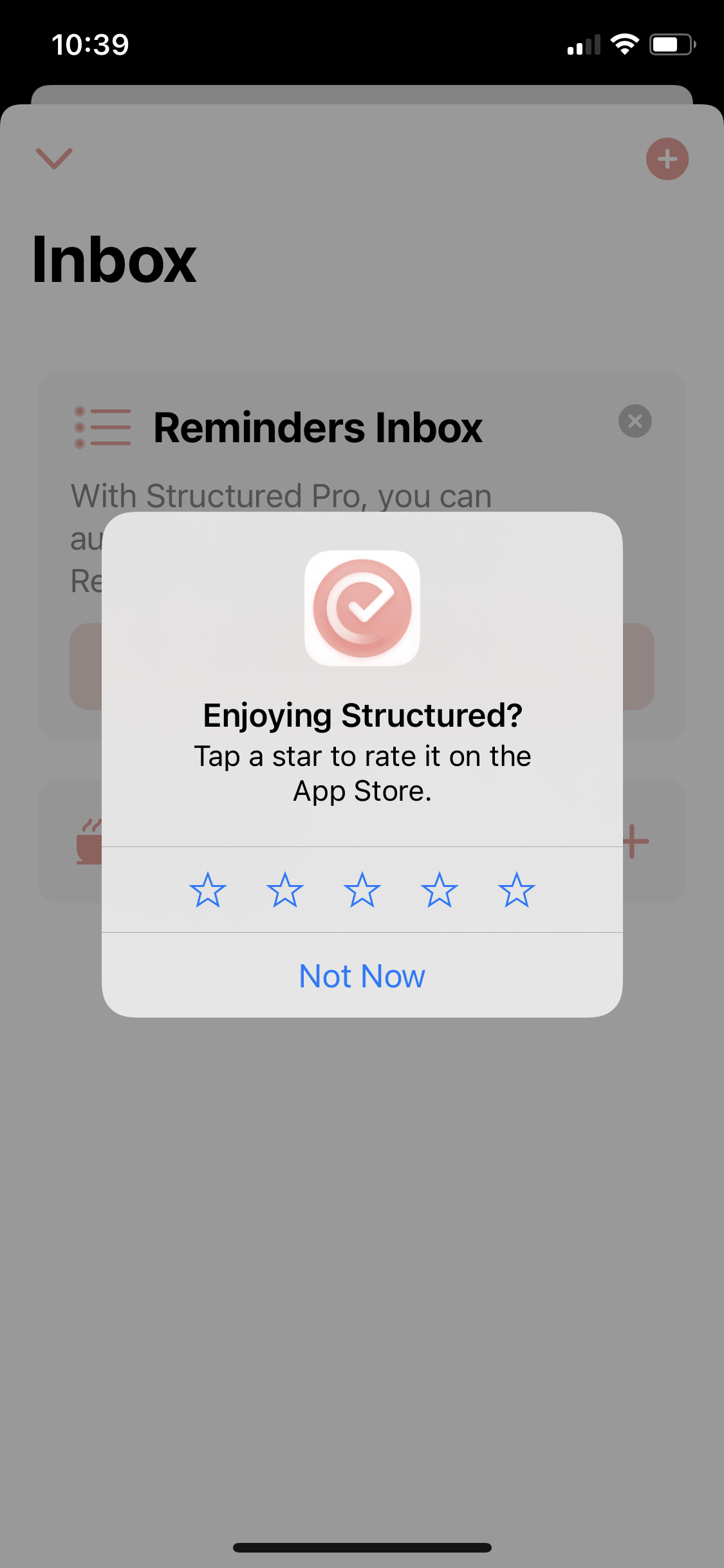Tap the Structured app checkmark logo

pyautogui.click(x=362, y=608)
